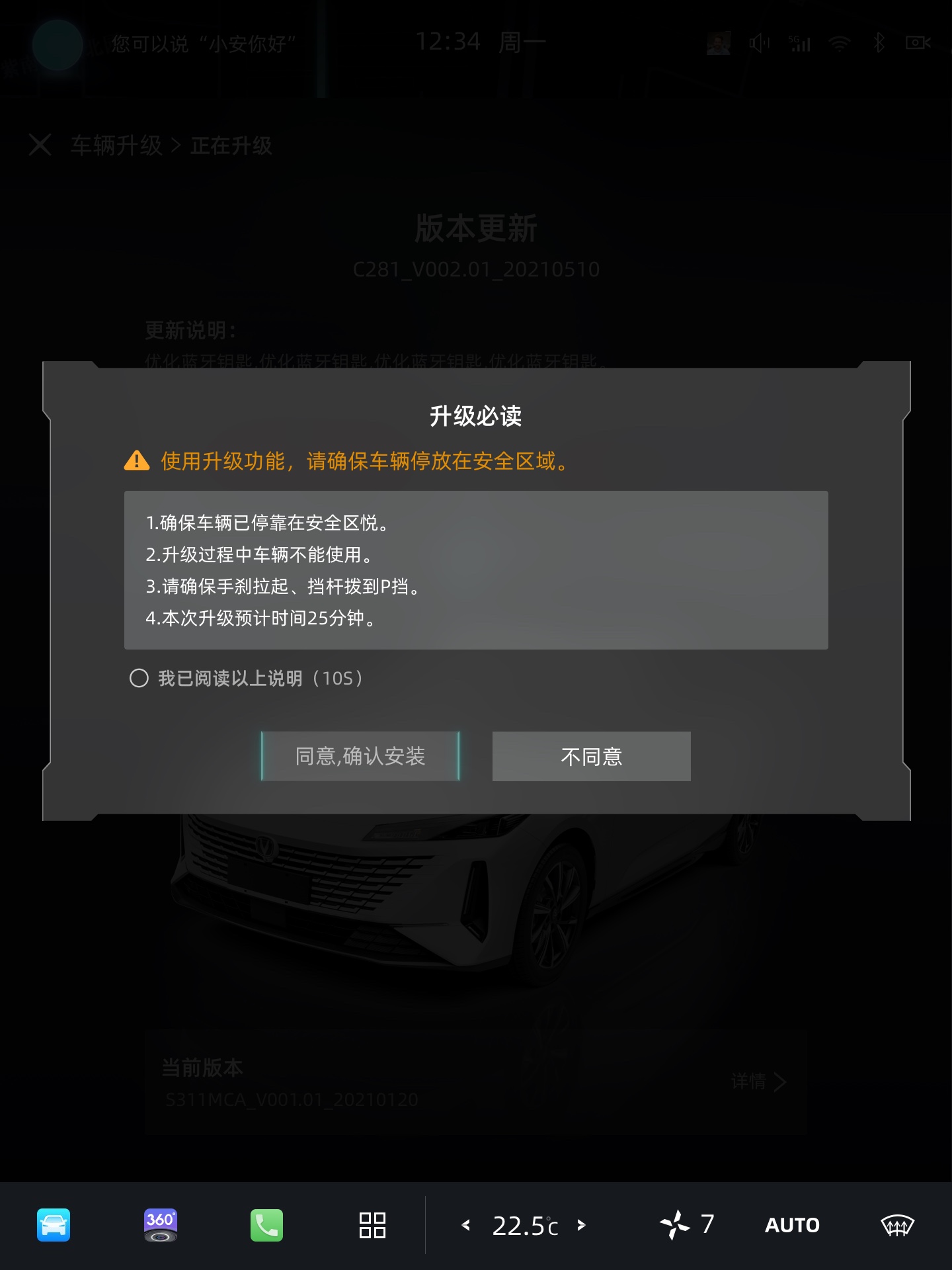The image size is (952, 1270).
Task: Open the car app in the dock
Action: (x=54, y=1225)
